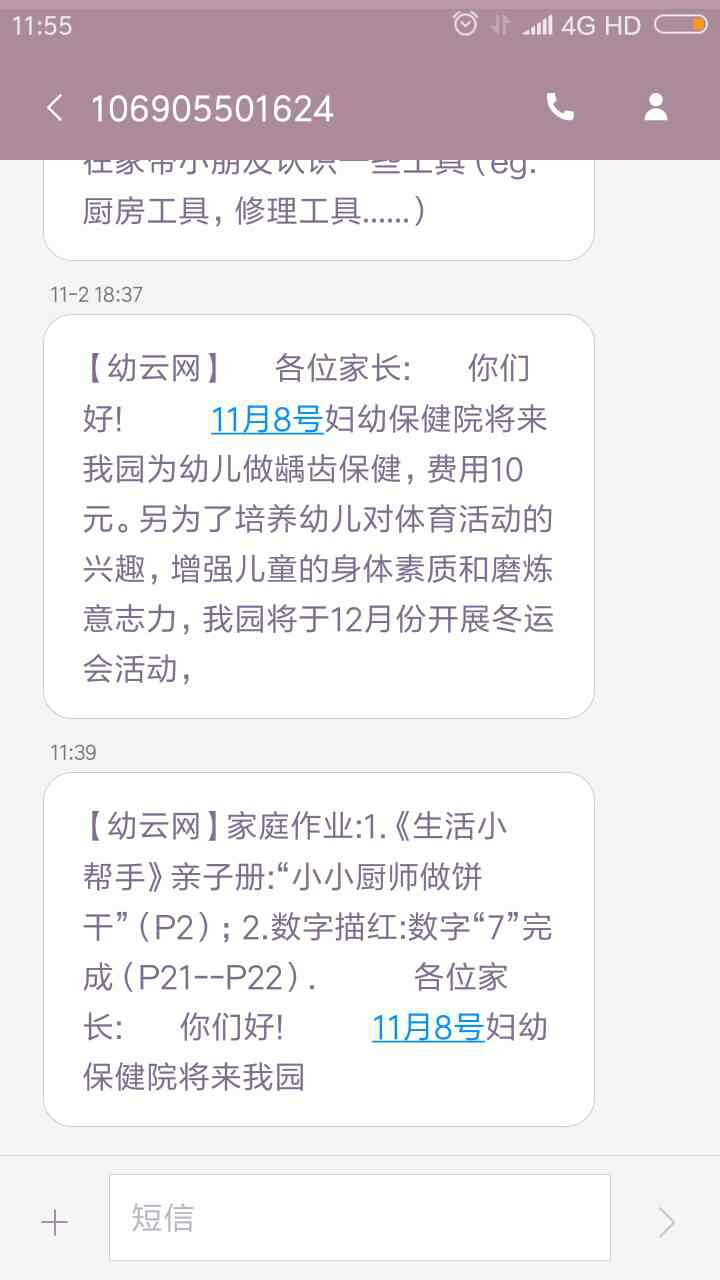720x1280 pixels.
Task: Open the 11月8号 date link in the 11-2 message
Action: click(267, 419)
